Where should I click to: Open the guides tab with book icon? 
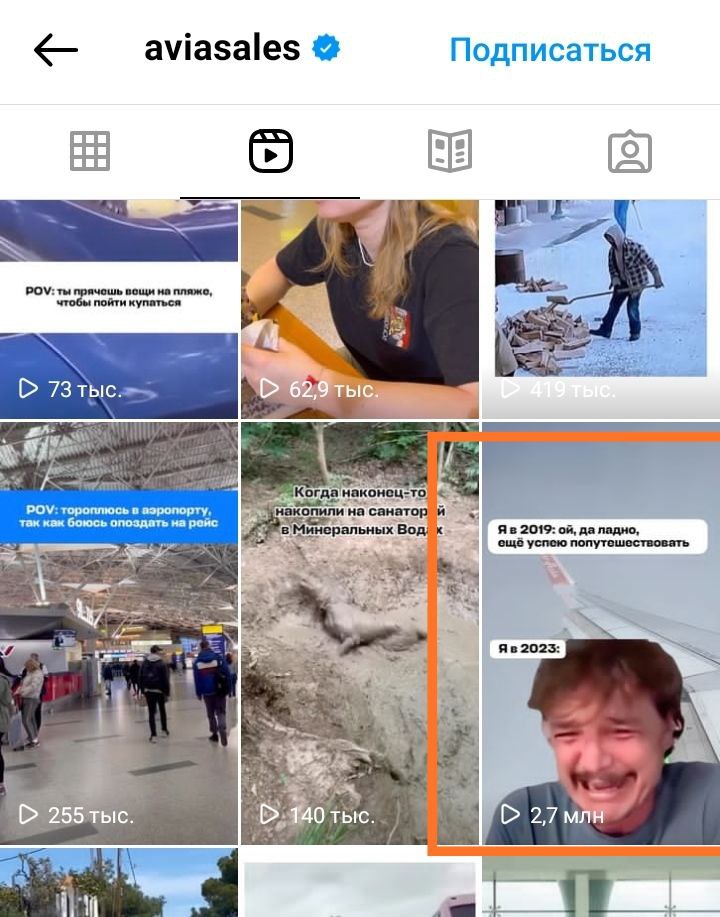click(449, 152)
